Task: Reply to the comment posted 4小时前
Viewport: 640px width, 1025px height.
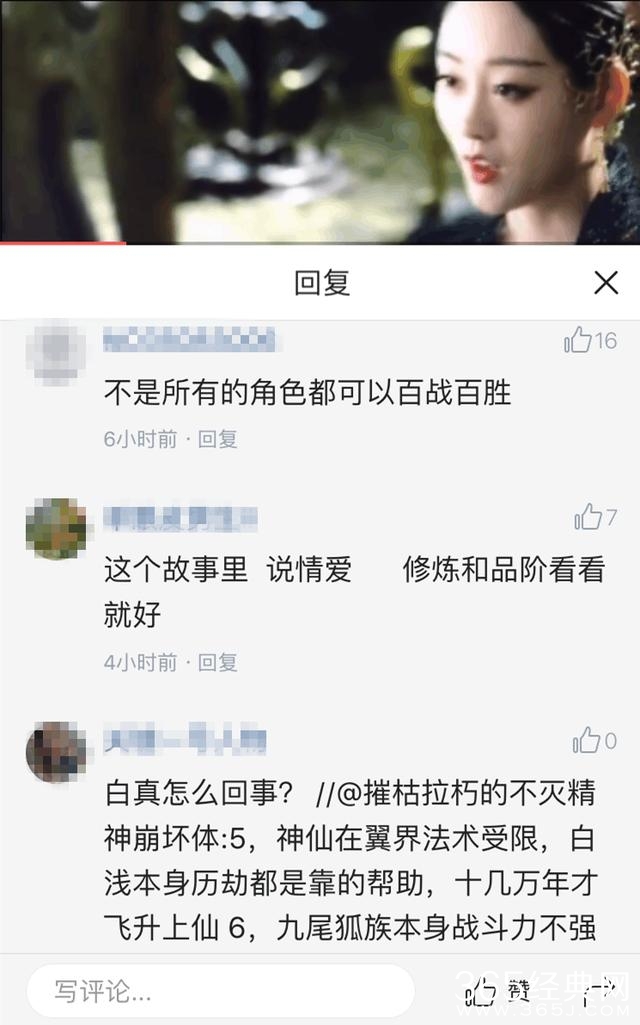Action: tap(217, 662)
